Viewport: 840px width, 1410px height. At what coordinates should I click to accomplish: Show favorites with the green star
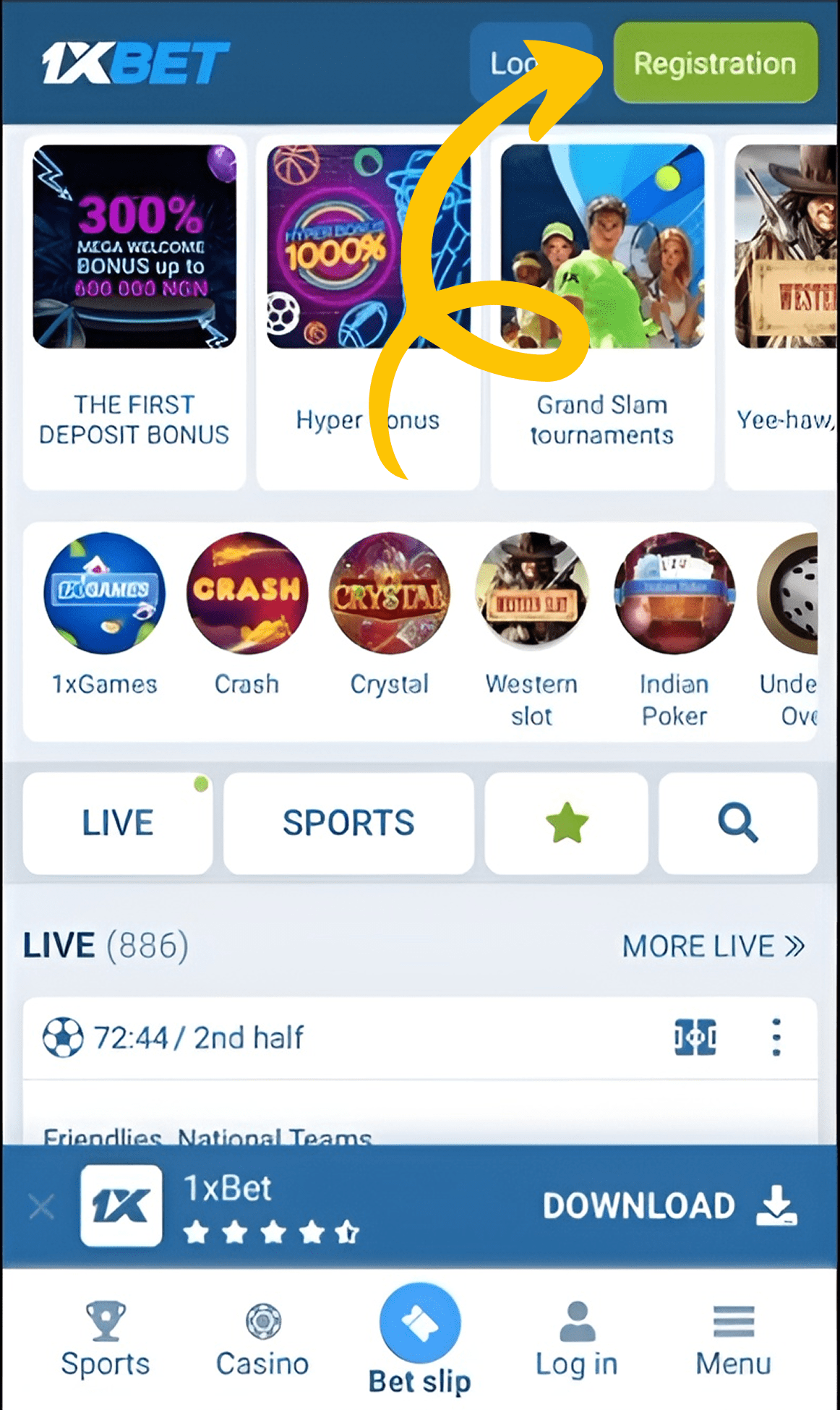tap(567, 823)
